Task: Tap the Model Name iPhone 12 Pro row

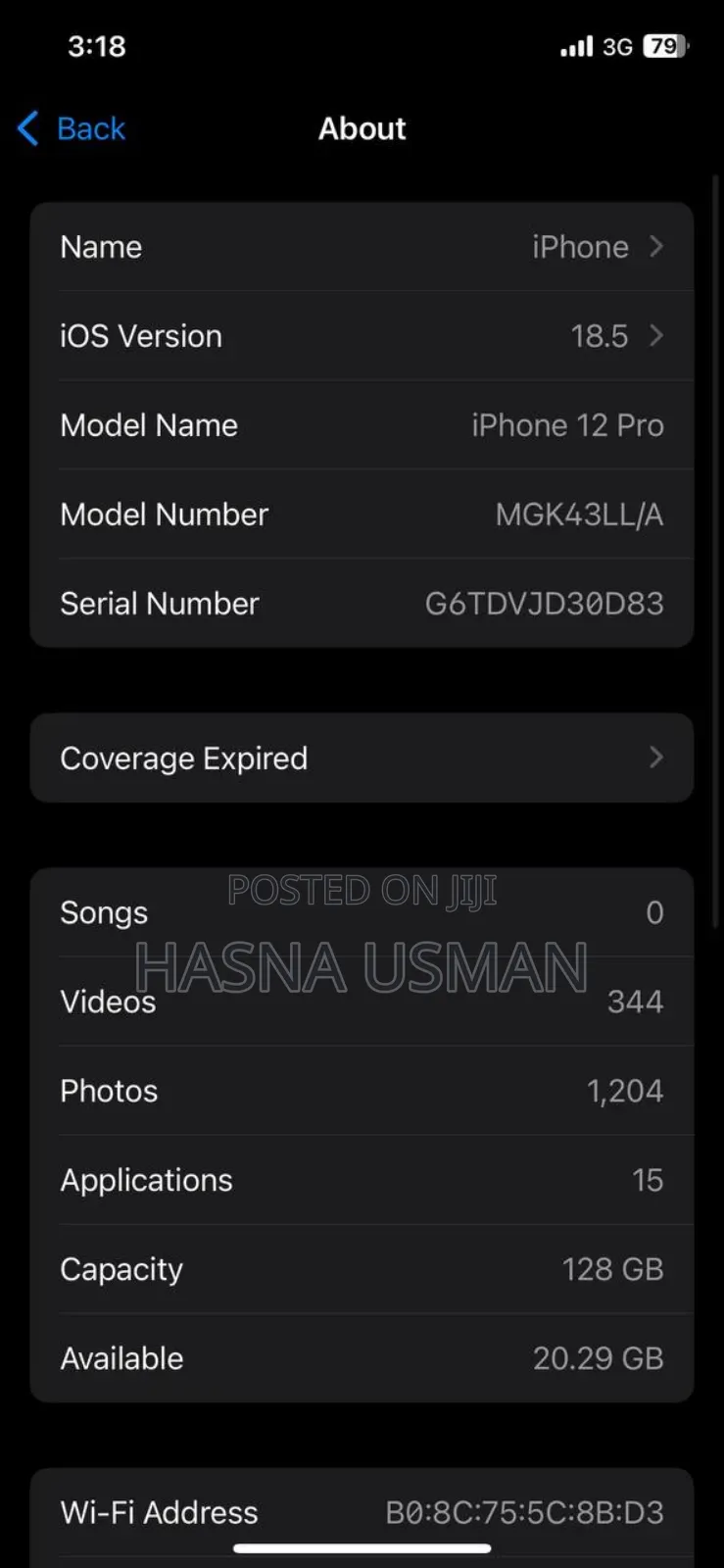Action: (362, 425)
